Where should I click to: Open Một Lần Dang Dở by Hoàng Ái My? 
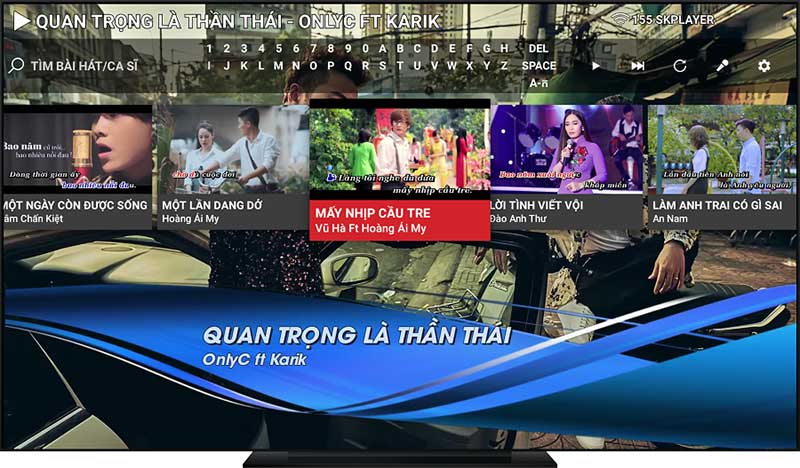pos(232,167)
